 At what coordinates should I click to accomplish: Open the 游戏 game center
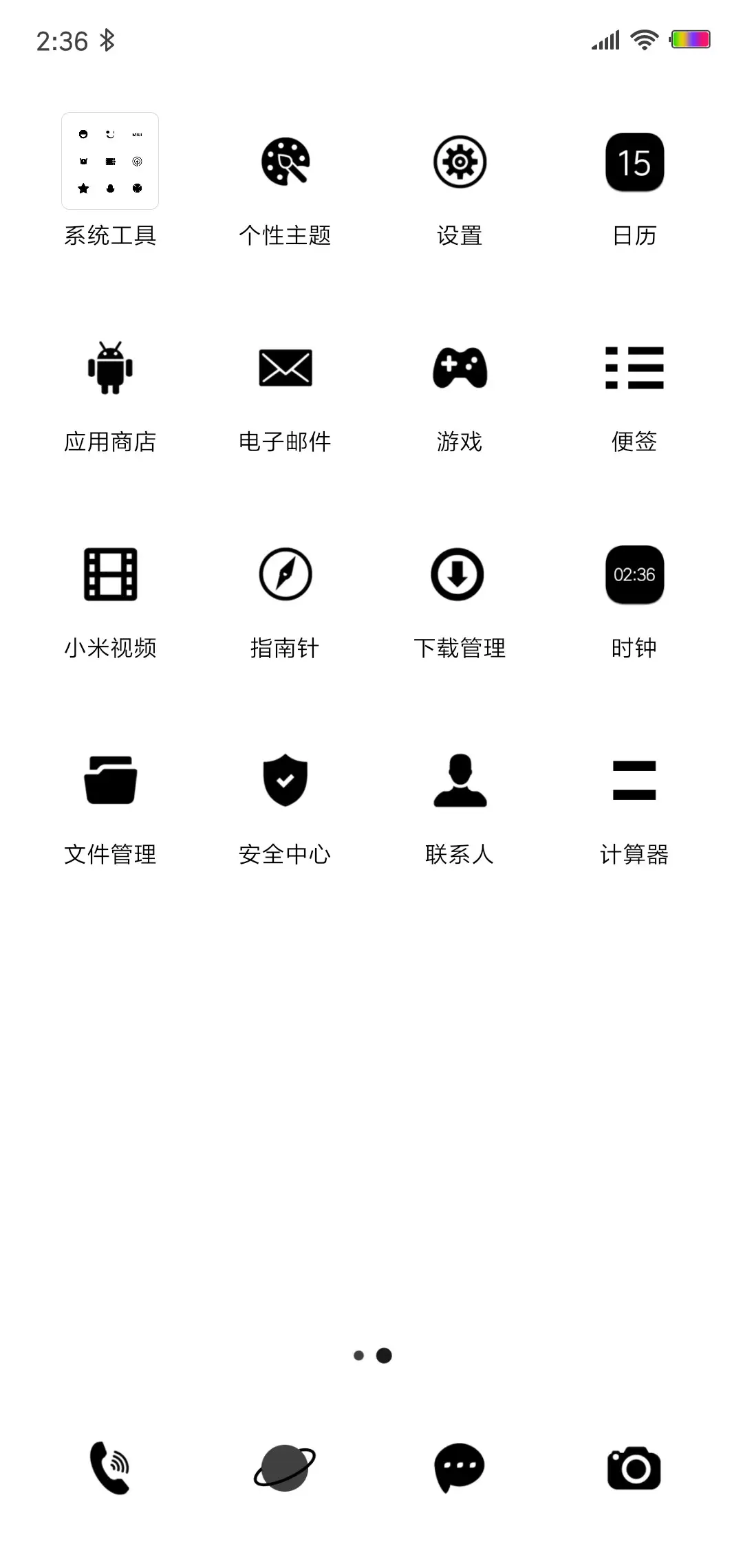click(460, 369)
